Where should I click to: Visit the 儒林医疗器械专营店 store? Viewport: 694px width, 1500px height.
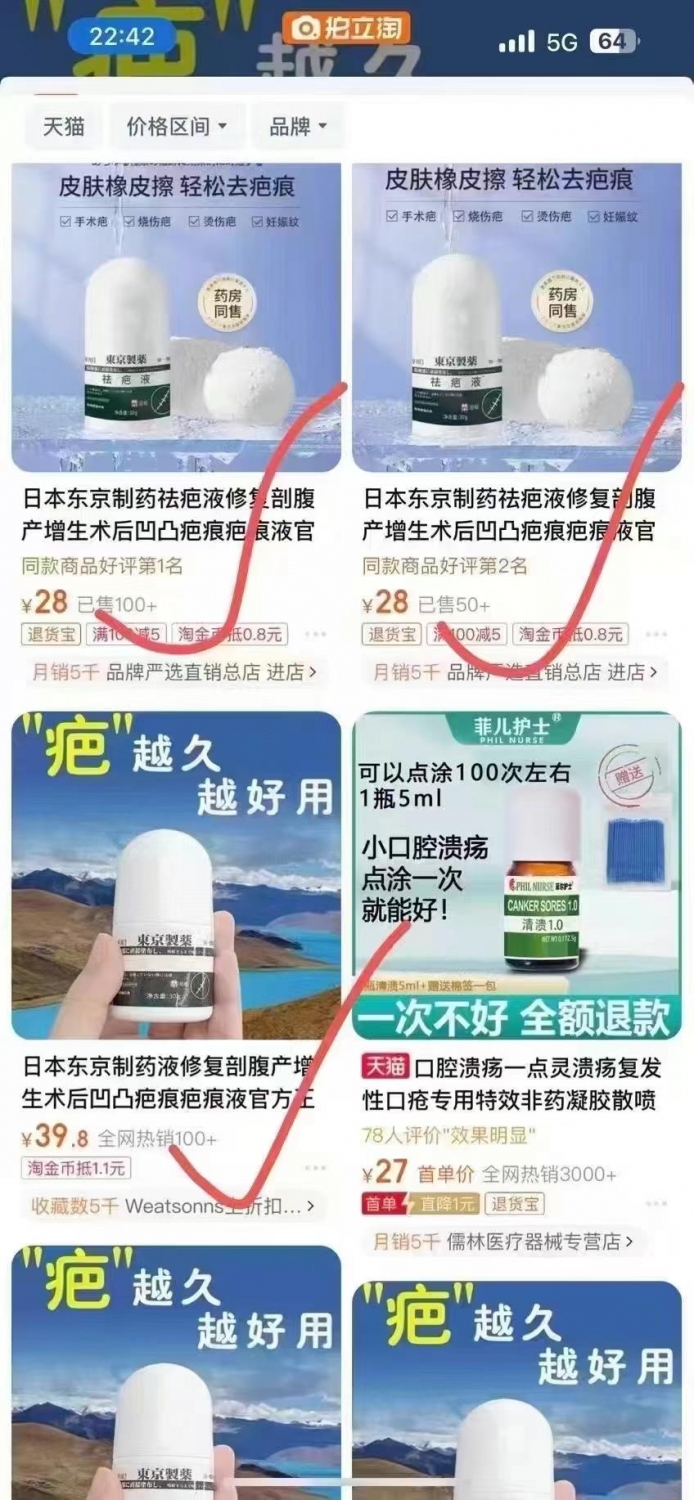(x=504, y=1242)
